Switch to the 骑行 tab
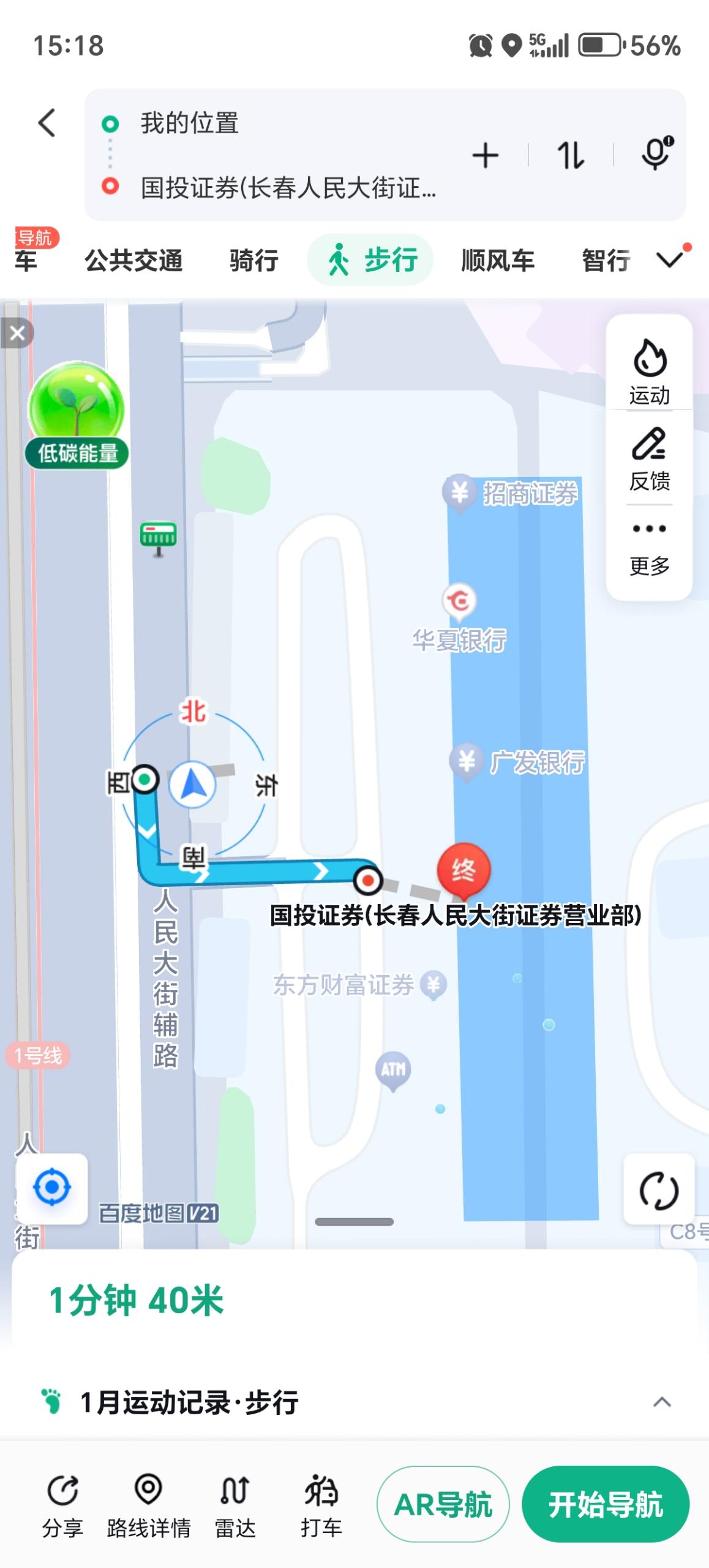This screenshot has width=709, height=1568. (x=253, y=260)
